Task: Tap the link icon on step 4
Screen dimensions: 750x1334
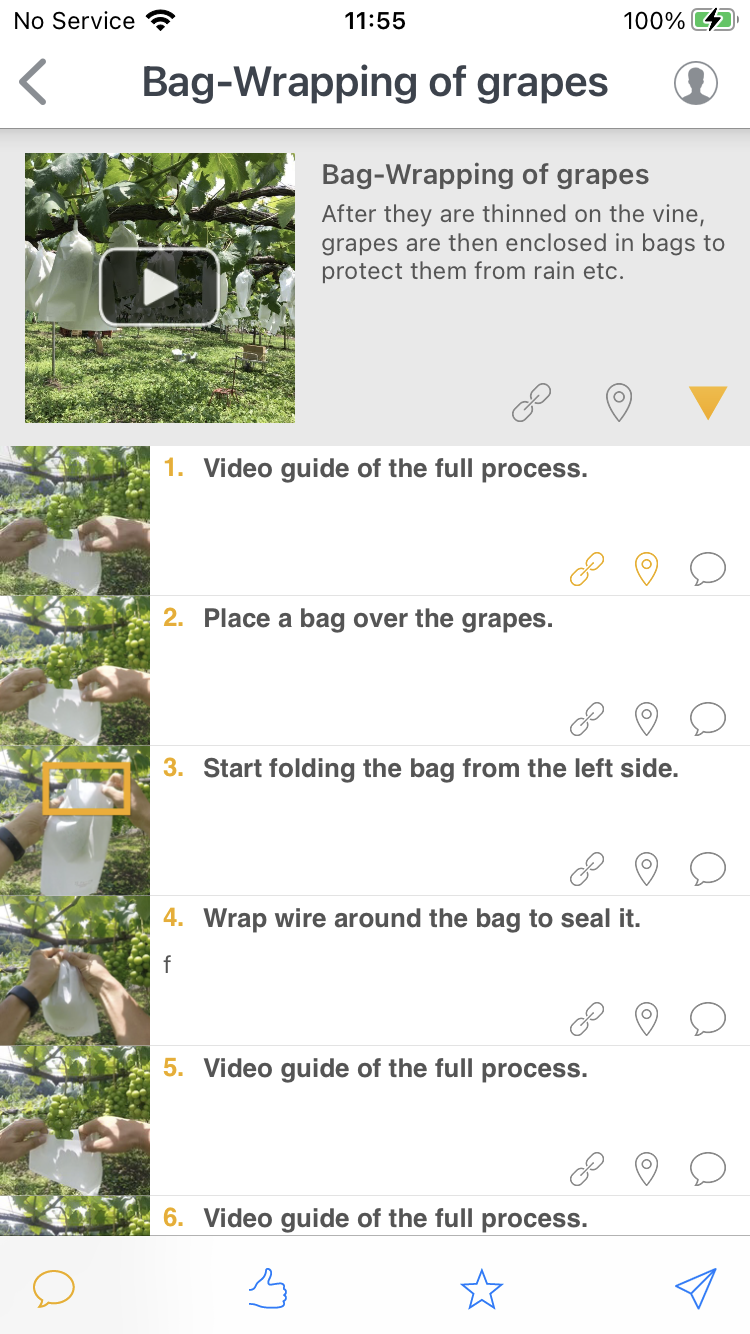Action: pyautogui.click(x=587, y=1019)
